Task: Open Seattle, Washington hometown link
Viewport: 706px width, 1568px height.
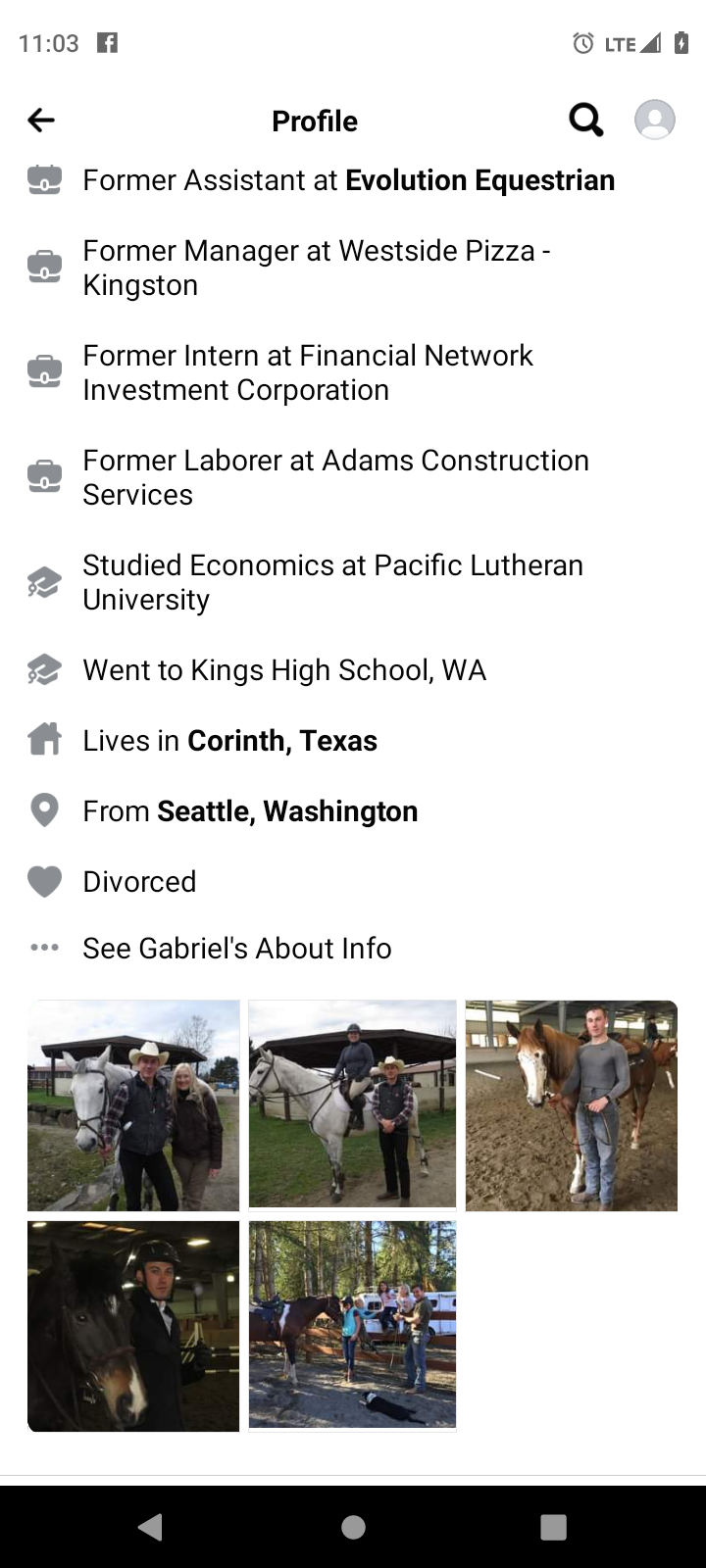Action: (287, 811)
